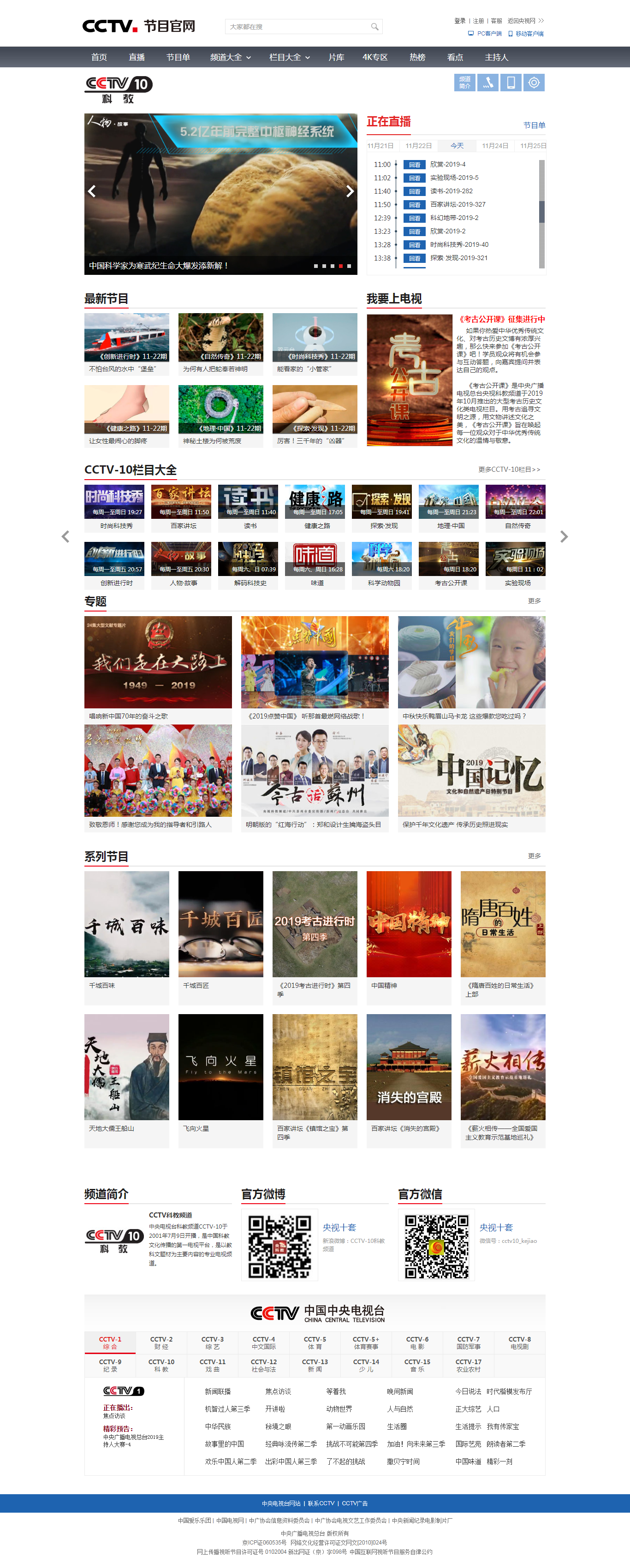Replay 百家讲坛-2019-327 via its 回看 button
This screenshot has width=630, height=1568.
(x=415, y=205)
